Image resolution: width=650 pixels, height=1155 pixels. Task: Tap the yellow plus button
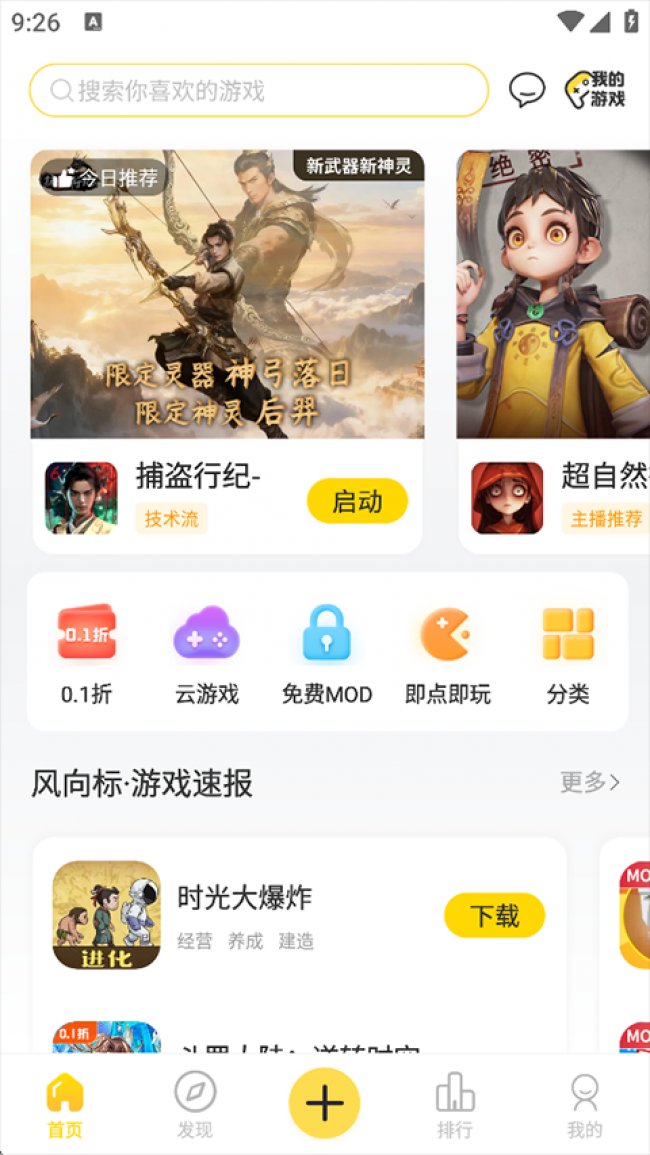pyautogui.click(x=325, y=1103)
